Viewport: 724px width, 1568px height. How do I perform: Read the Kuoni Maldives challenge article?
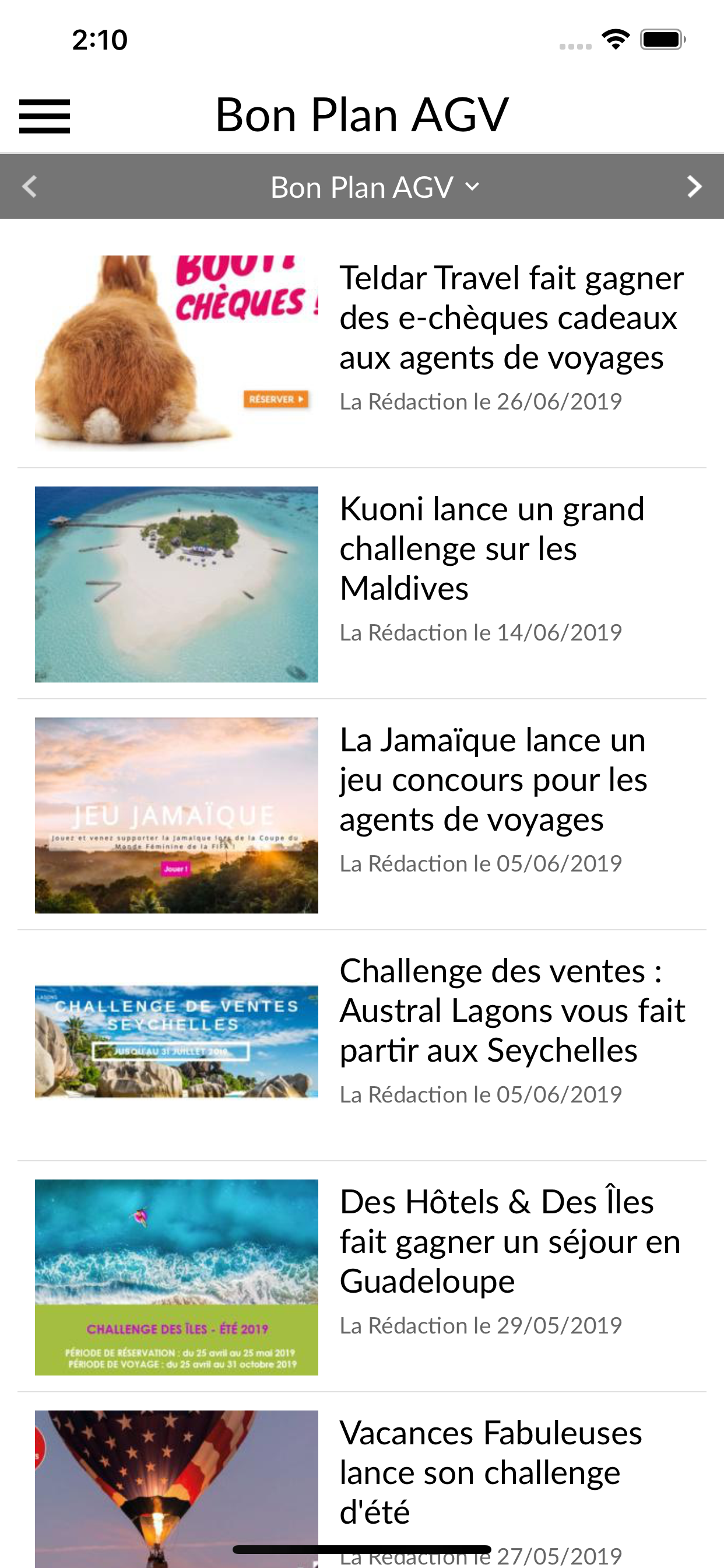(491, 548)
